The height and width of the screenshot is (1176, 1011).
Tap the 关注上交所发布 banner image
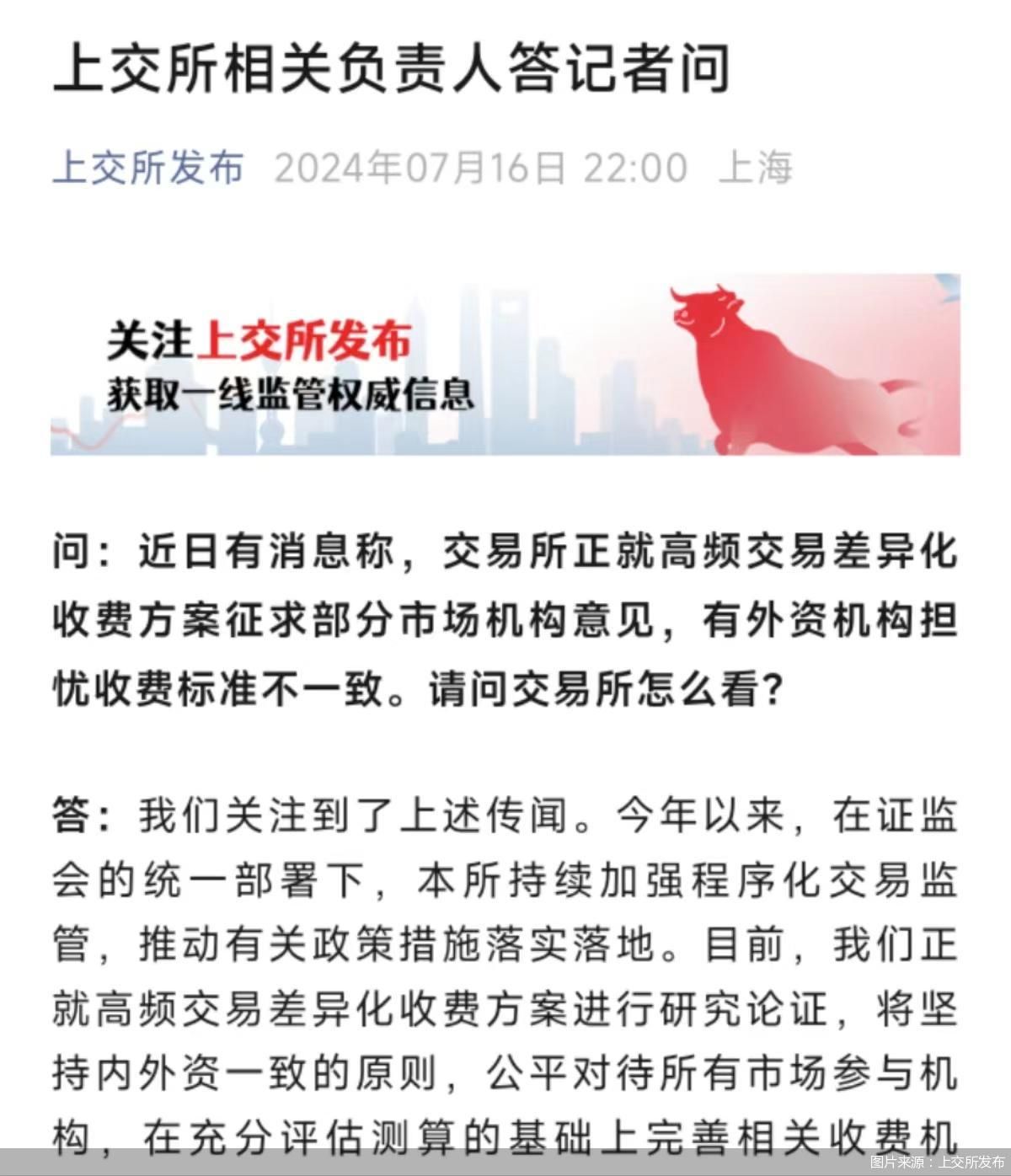(505, 364)
